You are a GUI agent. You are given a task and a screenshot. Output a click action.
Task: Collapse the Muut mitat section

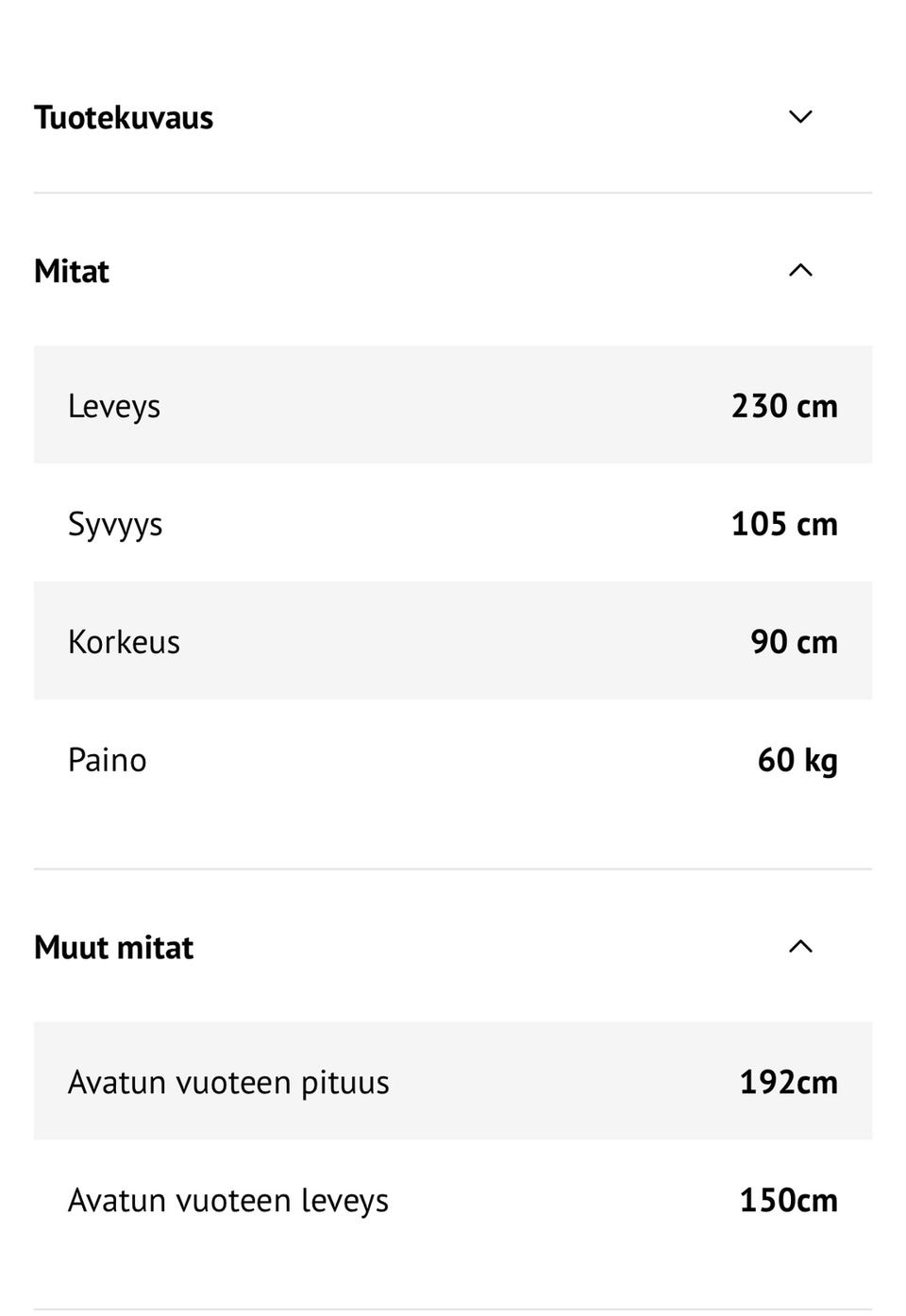tap(799, 947)
